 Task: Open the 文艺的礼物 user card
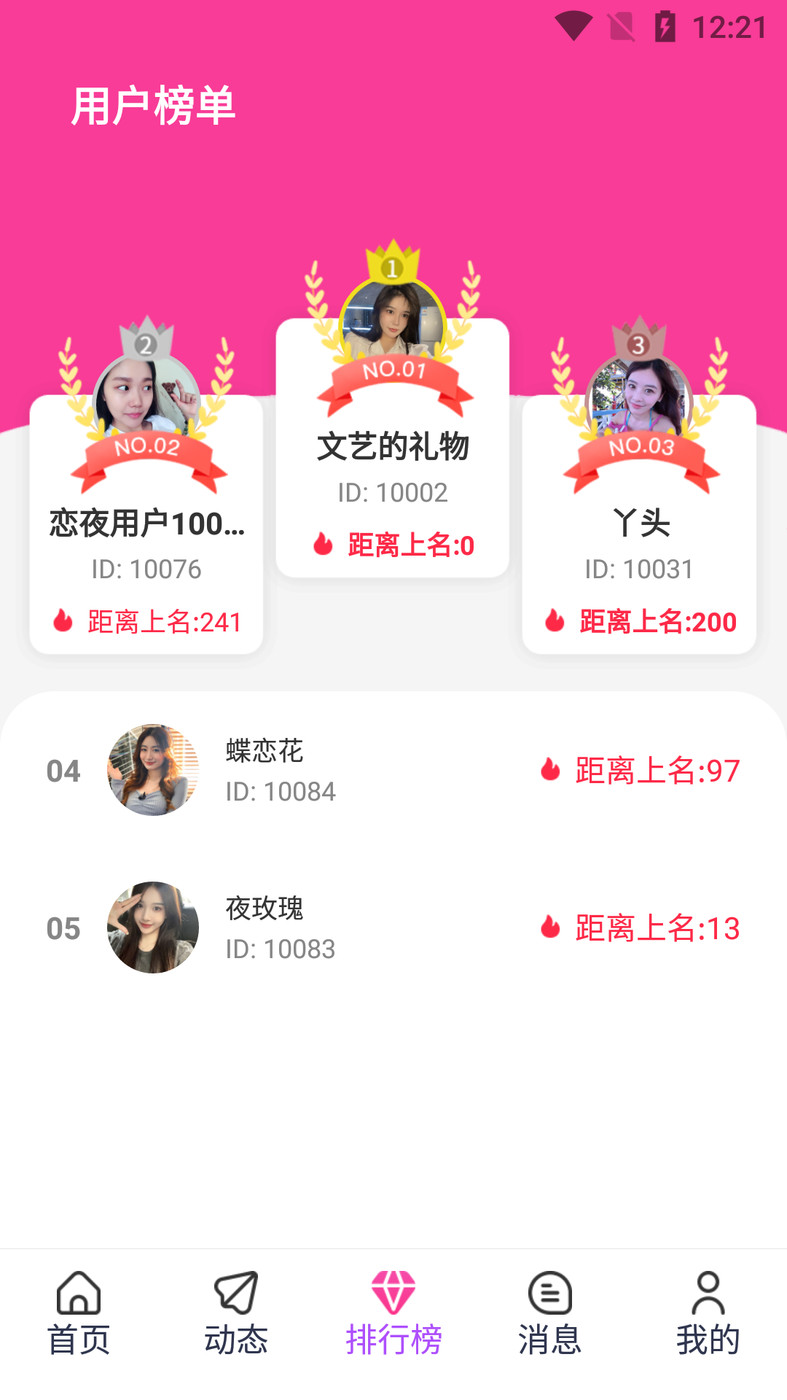[393, 447]
